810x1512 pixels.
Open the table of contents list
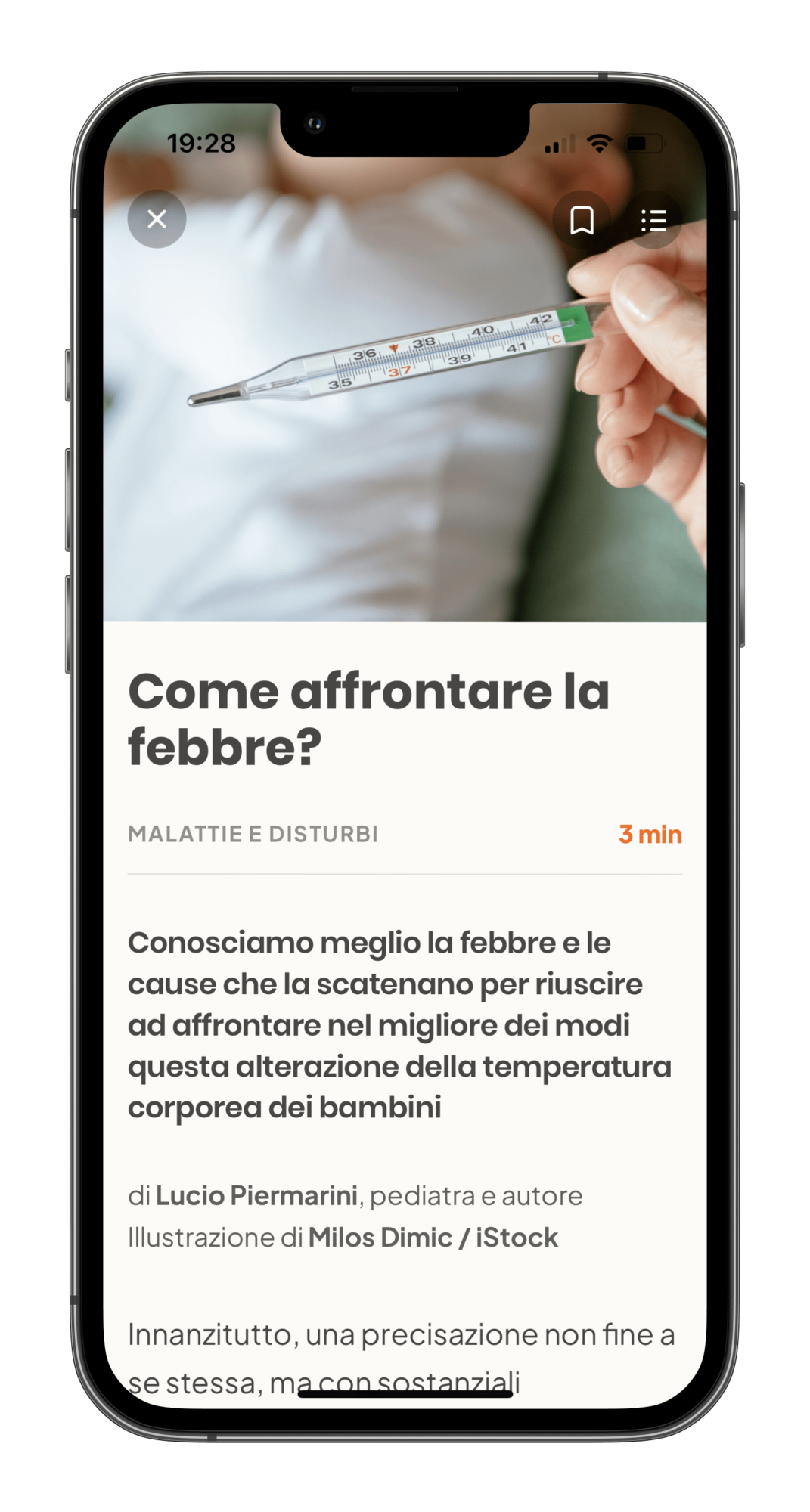coord(653,221)
